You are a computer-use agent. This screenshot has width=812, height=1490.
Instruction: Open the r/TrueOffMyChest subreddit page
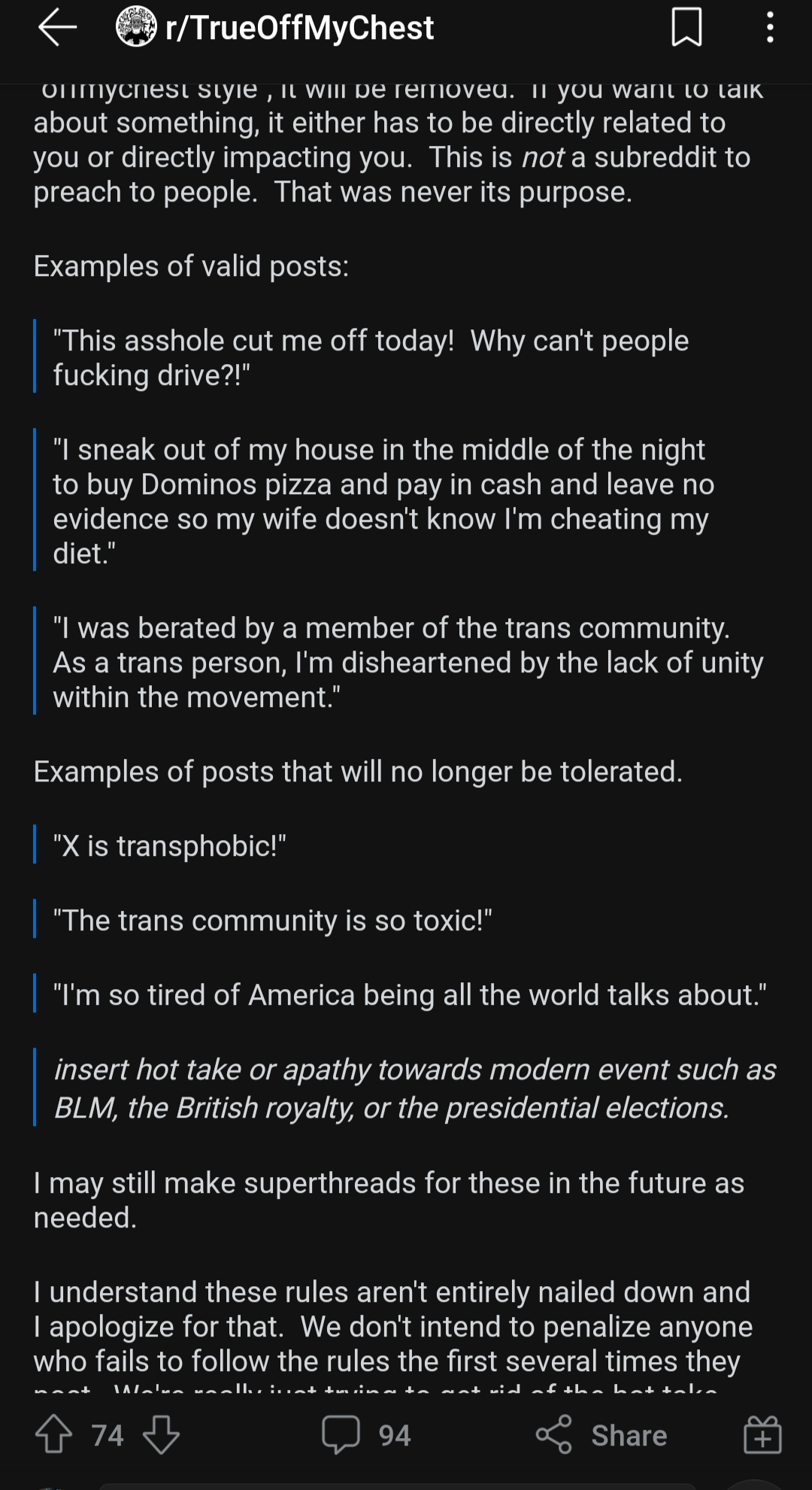275,28
